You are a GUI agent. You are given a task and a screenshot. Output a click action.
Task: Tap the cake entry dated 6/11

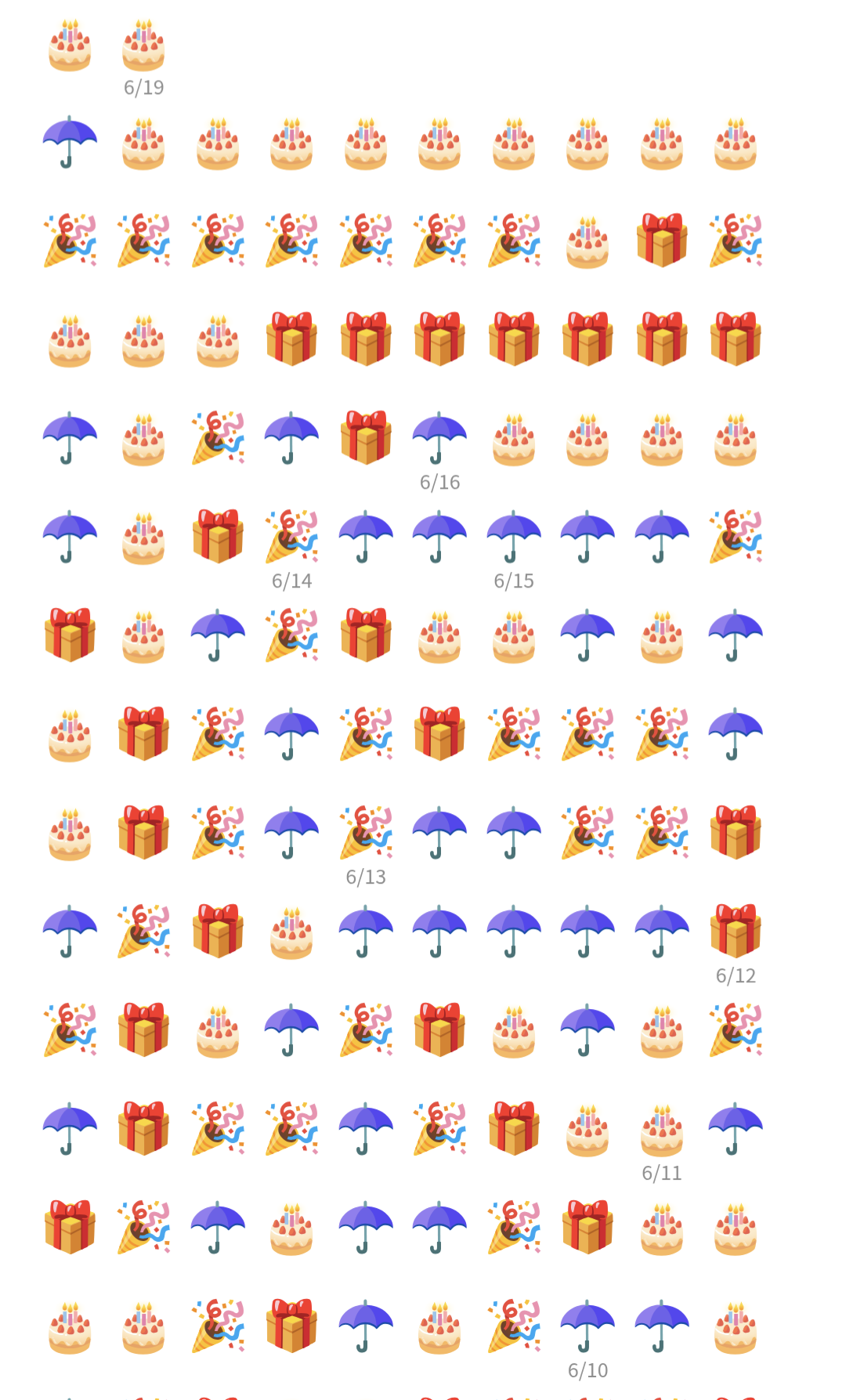point(662,1130)
